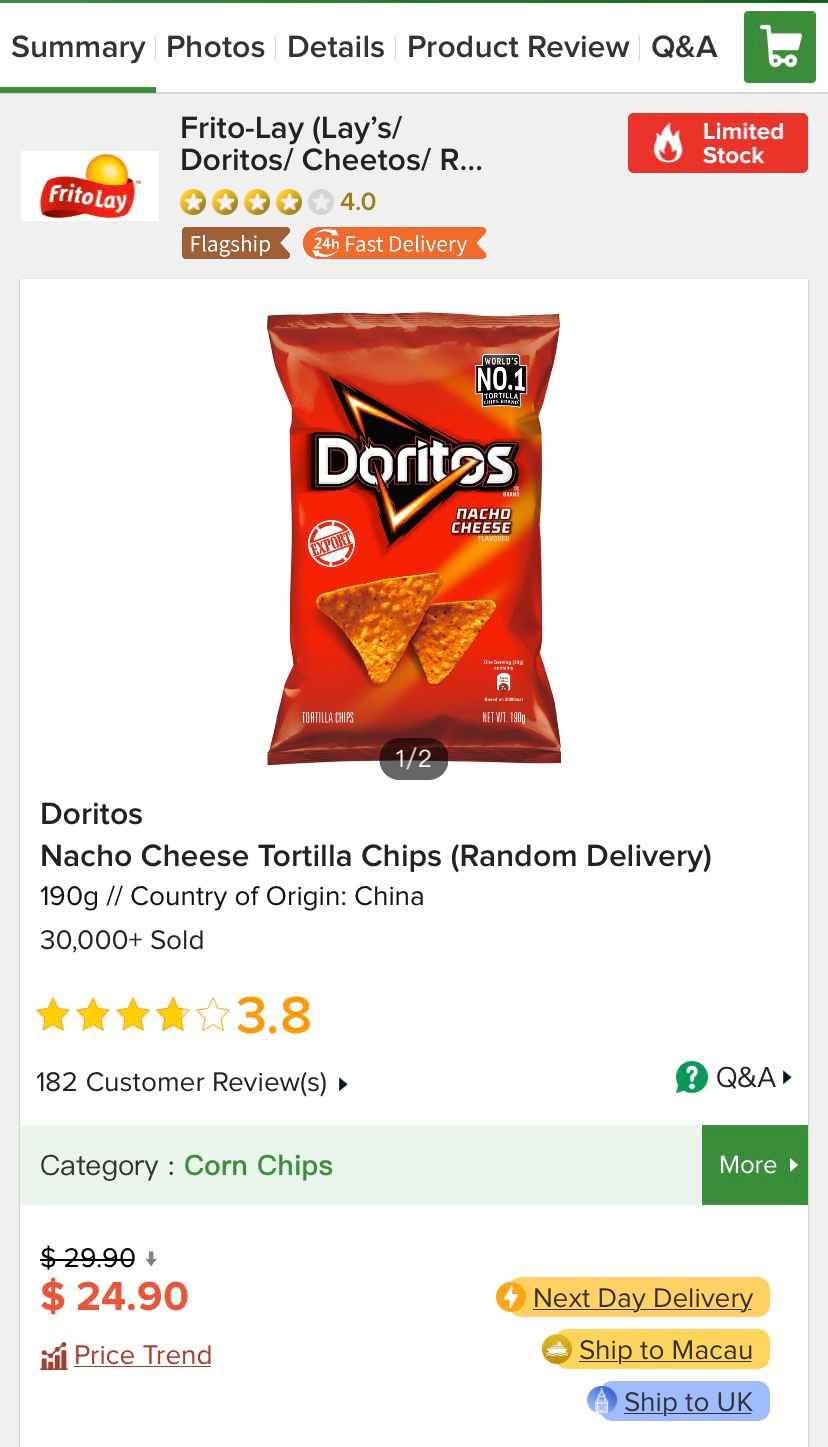This screenshot has width=828, height=1447.
Task: Switch to the Photos tab
Action: (215, 47)
